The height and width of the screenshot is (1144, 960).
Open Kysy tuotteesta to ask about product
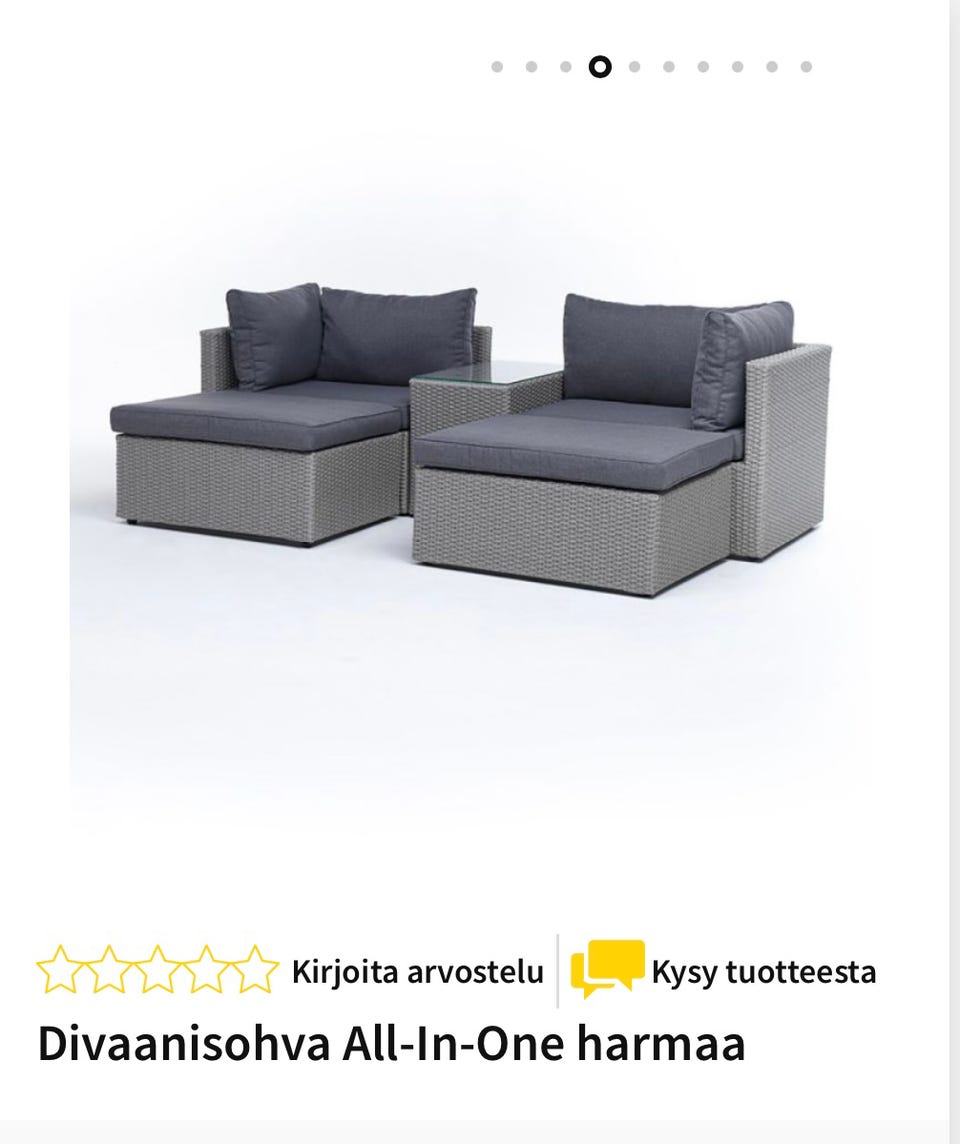point(764,969)
